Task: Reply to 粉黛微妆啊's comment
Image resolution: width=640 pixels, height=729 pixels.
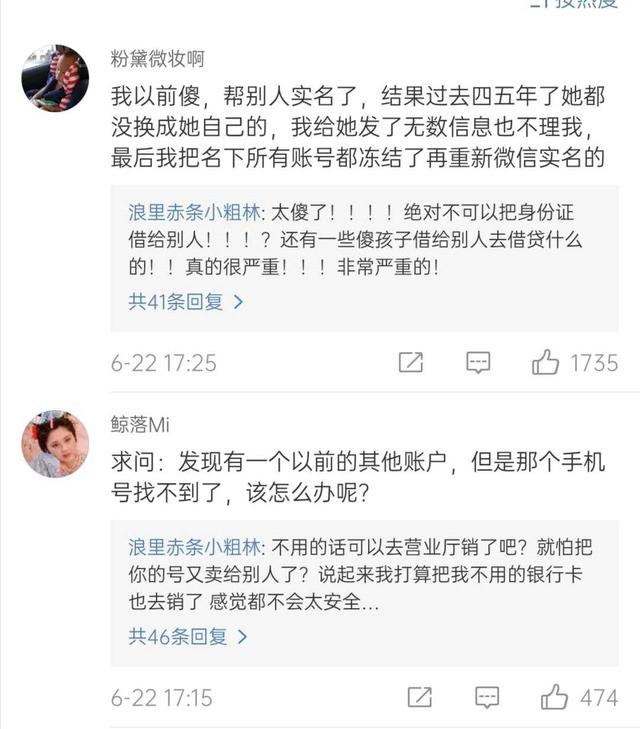Action: click(479, 363)
